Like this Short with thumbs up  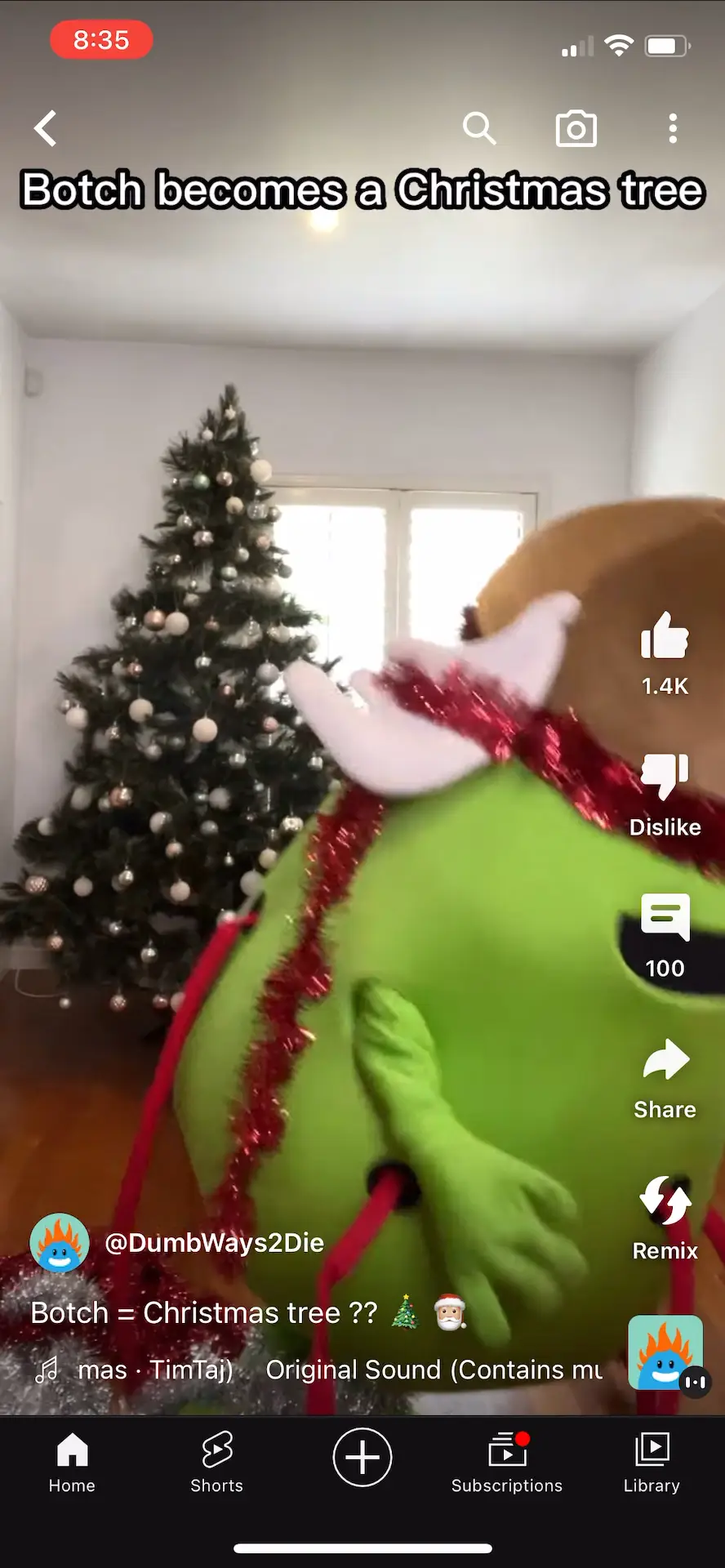(x=665, y=637)
